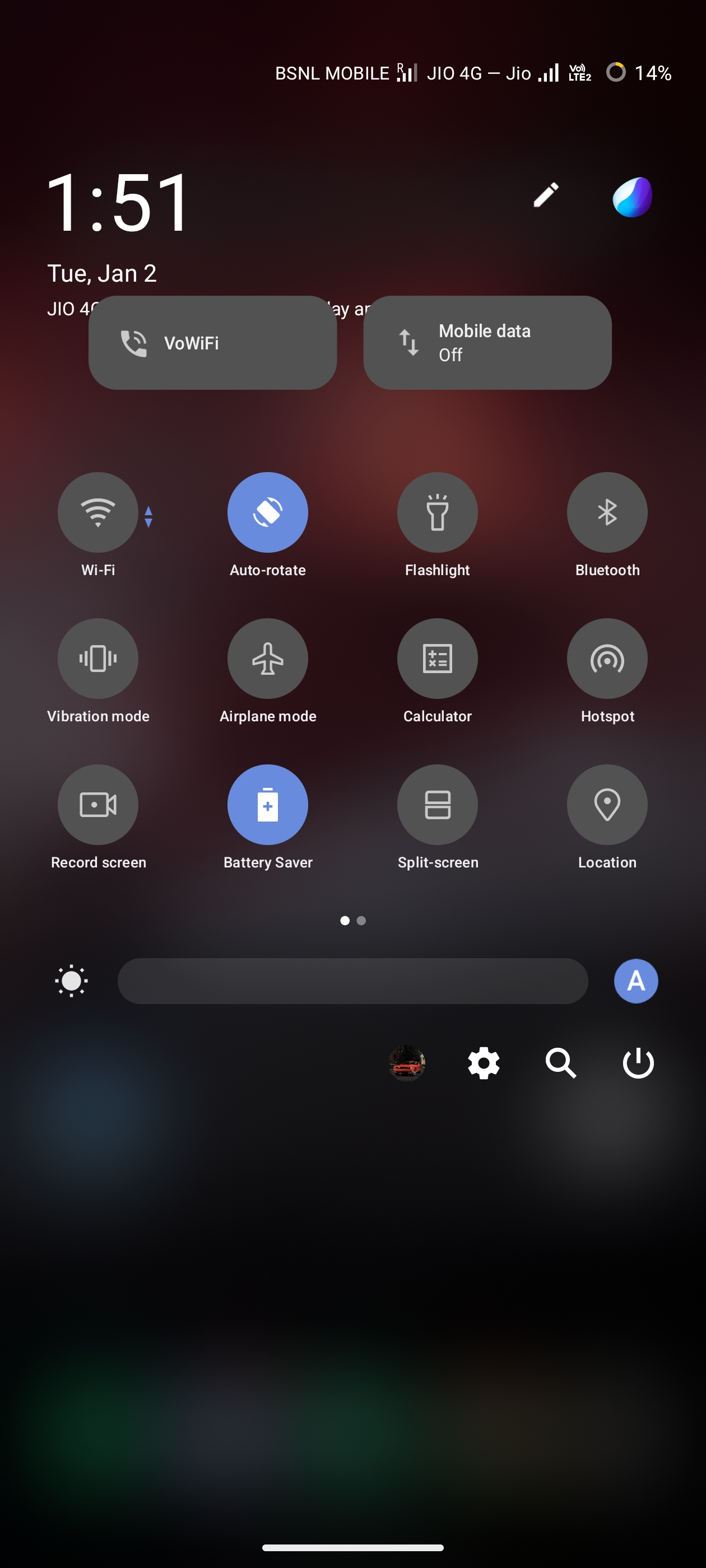
Task: Start Record screen
Action: point(97,805)
